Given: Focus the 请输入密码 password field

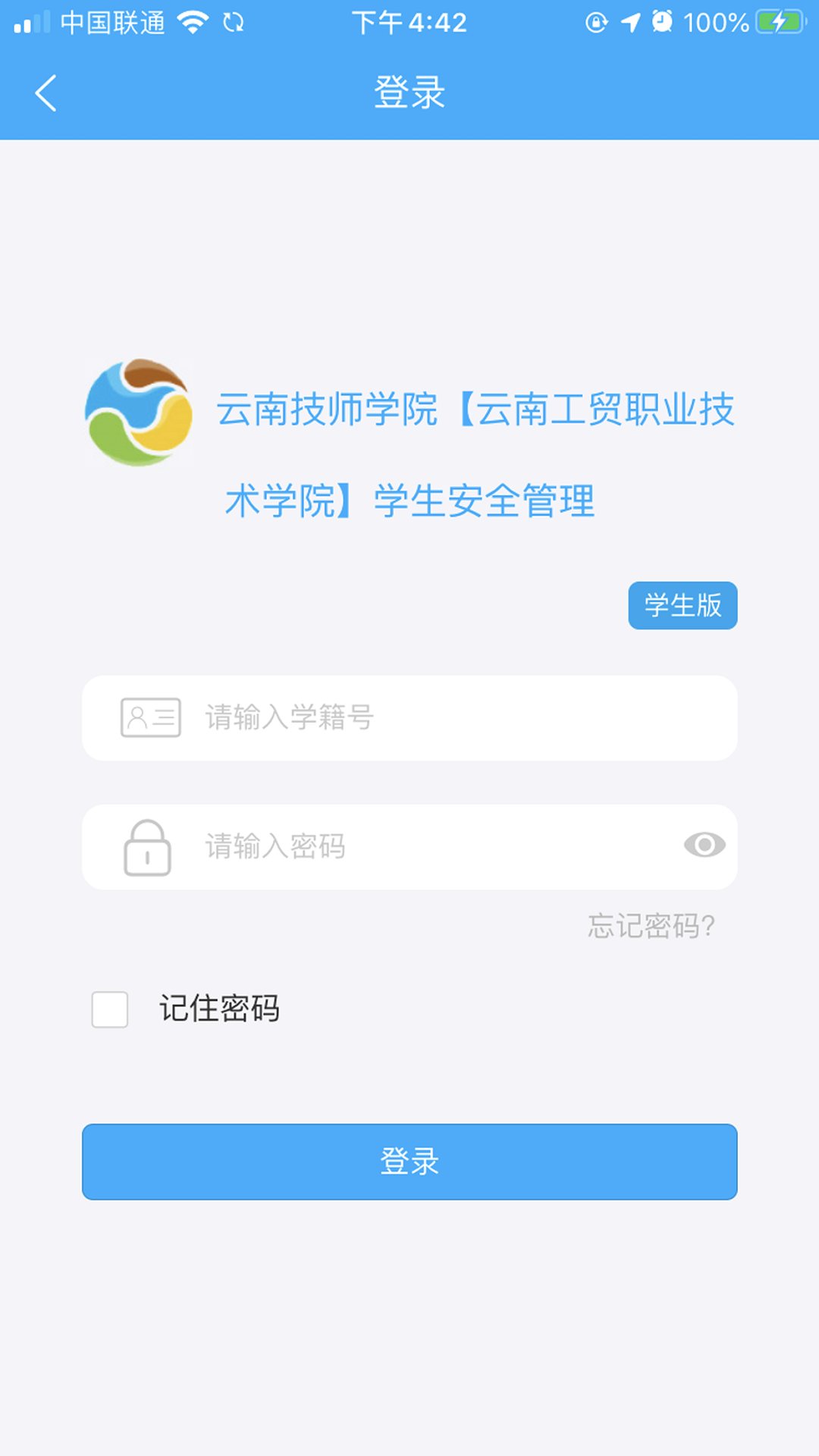Looking at the screenshot, I should 425,846.
